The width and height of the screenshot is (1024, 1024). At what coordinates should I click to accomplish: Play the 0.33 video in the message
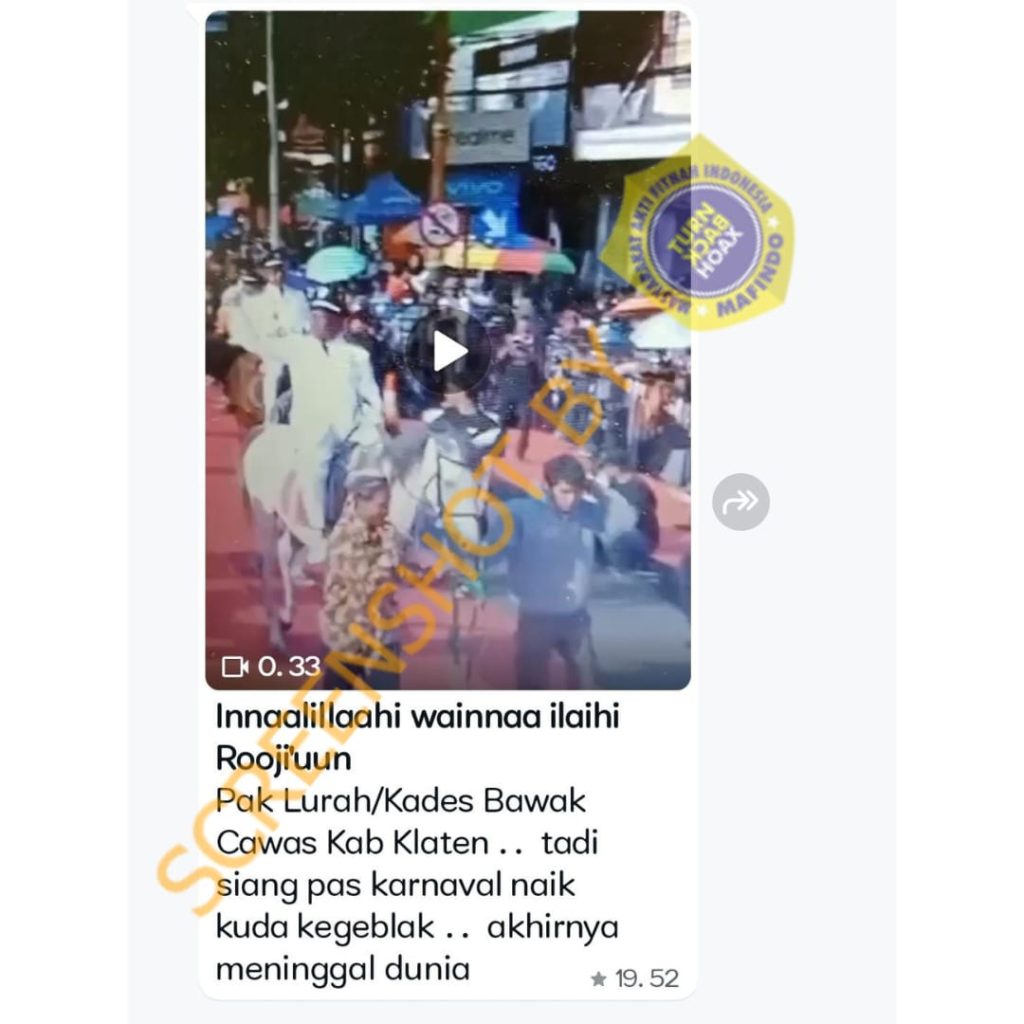coord(449,351)
